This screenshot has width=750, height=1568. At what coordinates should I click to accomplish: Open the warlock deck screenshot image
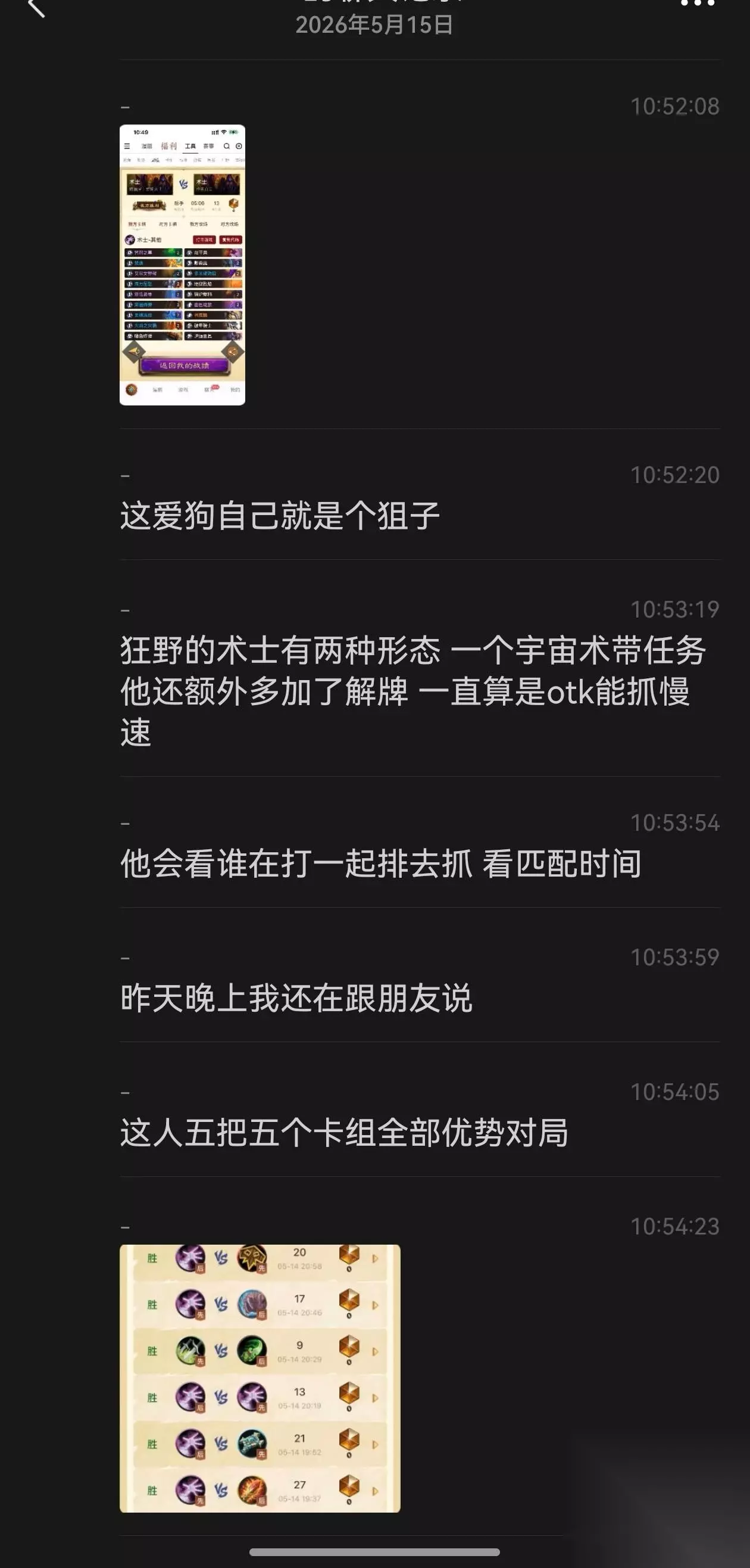183,265
